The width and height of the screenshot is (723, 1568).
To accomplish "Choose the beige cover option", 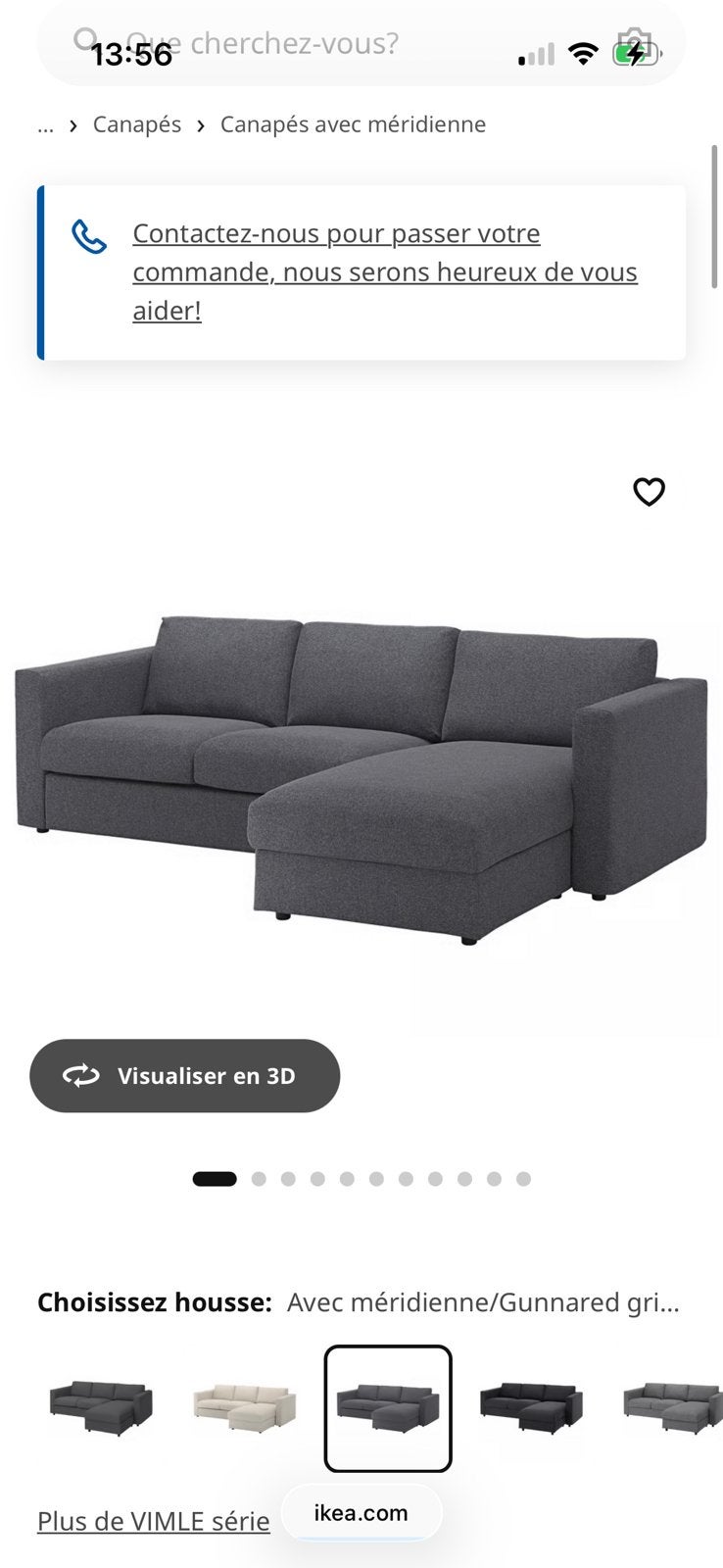I will [x=244, y=1408].
